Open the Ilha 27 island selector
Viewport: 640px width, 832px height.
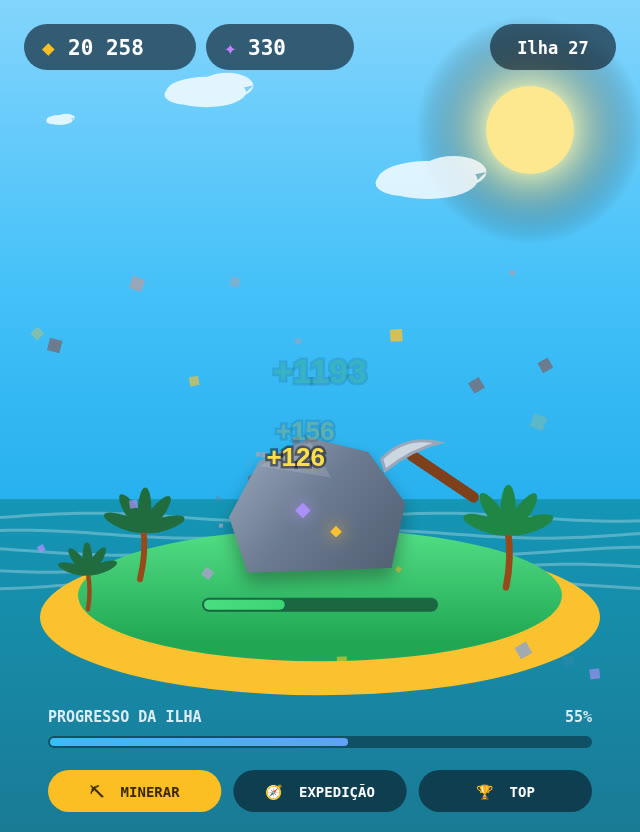pos(552,47)
